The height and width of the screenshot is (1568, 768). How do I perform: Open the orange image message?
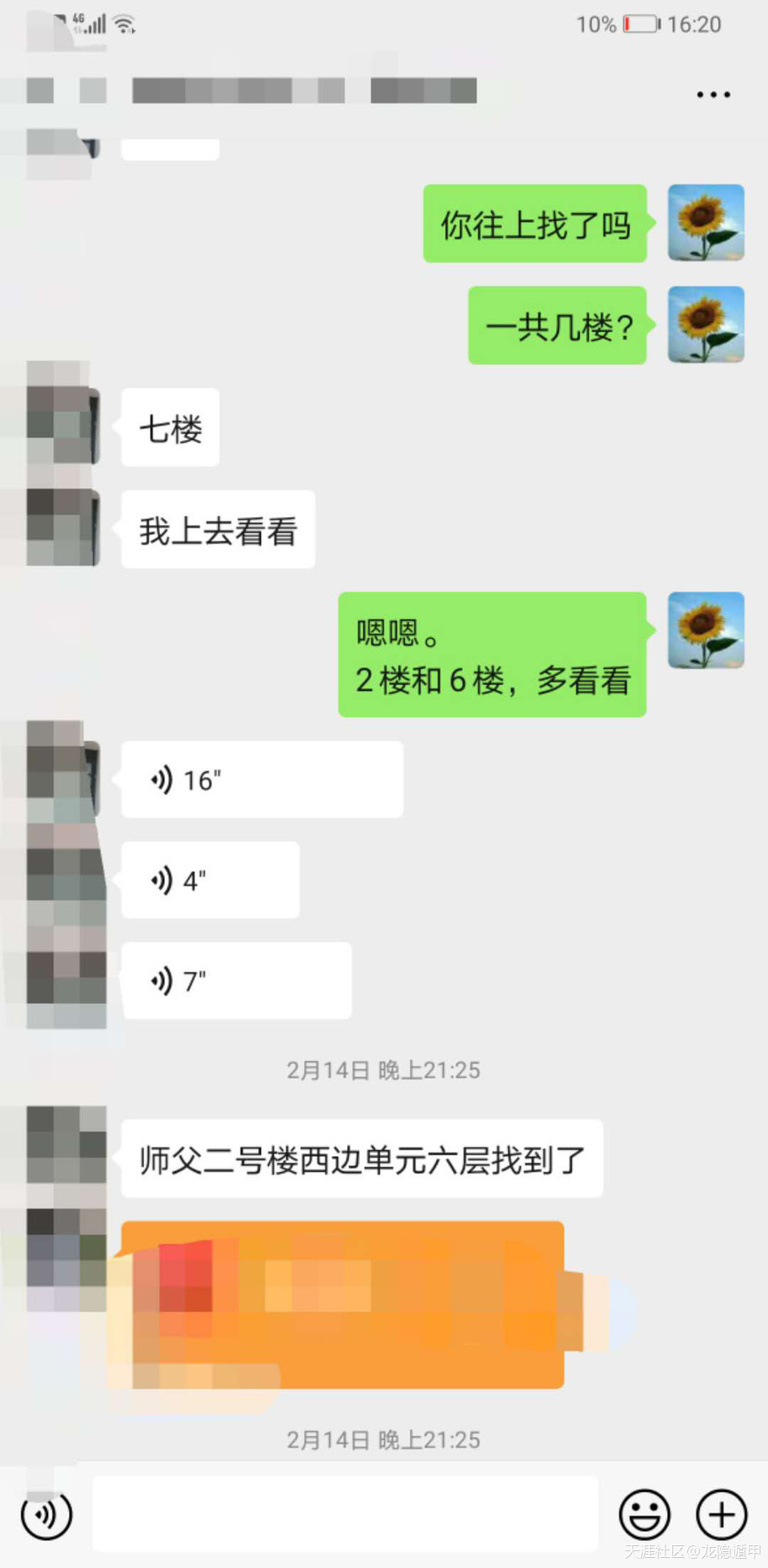tap(343, 1304)
